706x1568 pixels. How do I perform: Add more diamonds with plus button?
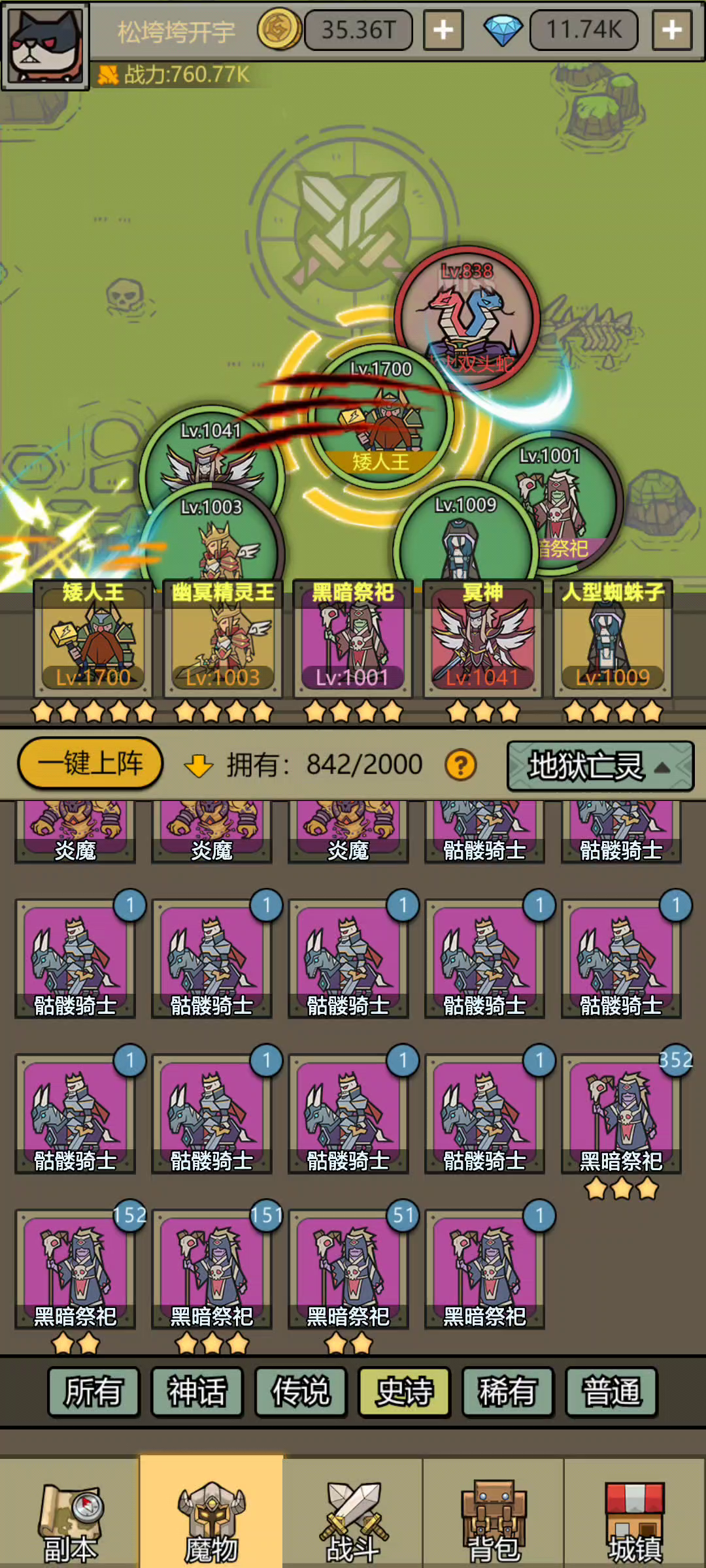(x=672, y=30)
